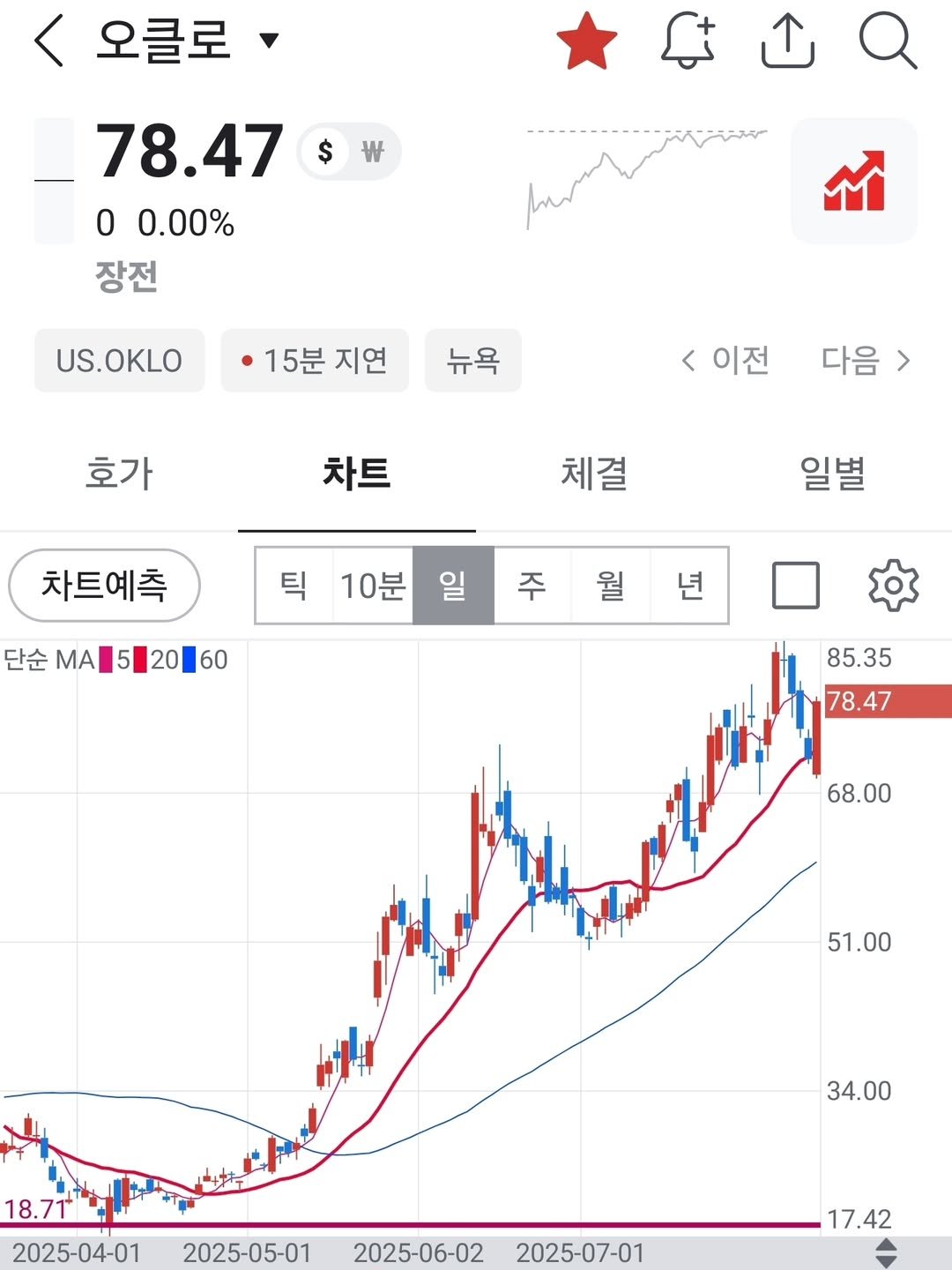This screenshot has height=1270, width=952.
Task: Expand chart to full screen
Action: tap(795, 585)
